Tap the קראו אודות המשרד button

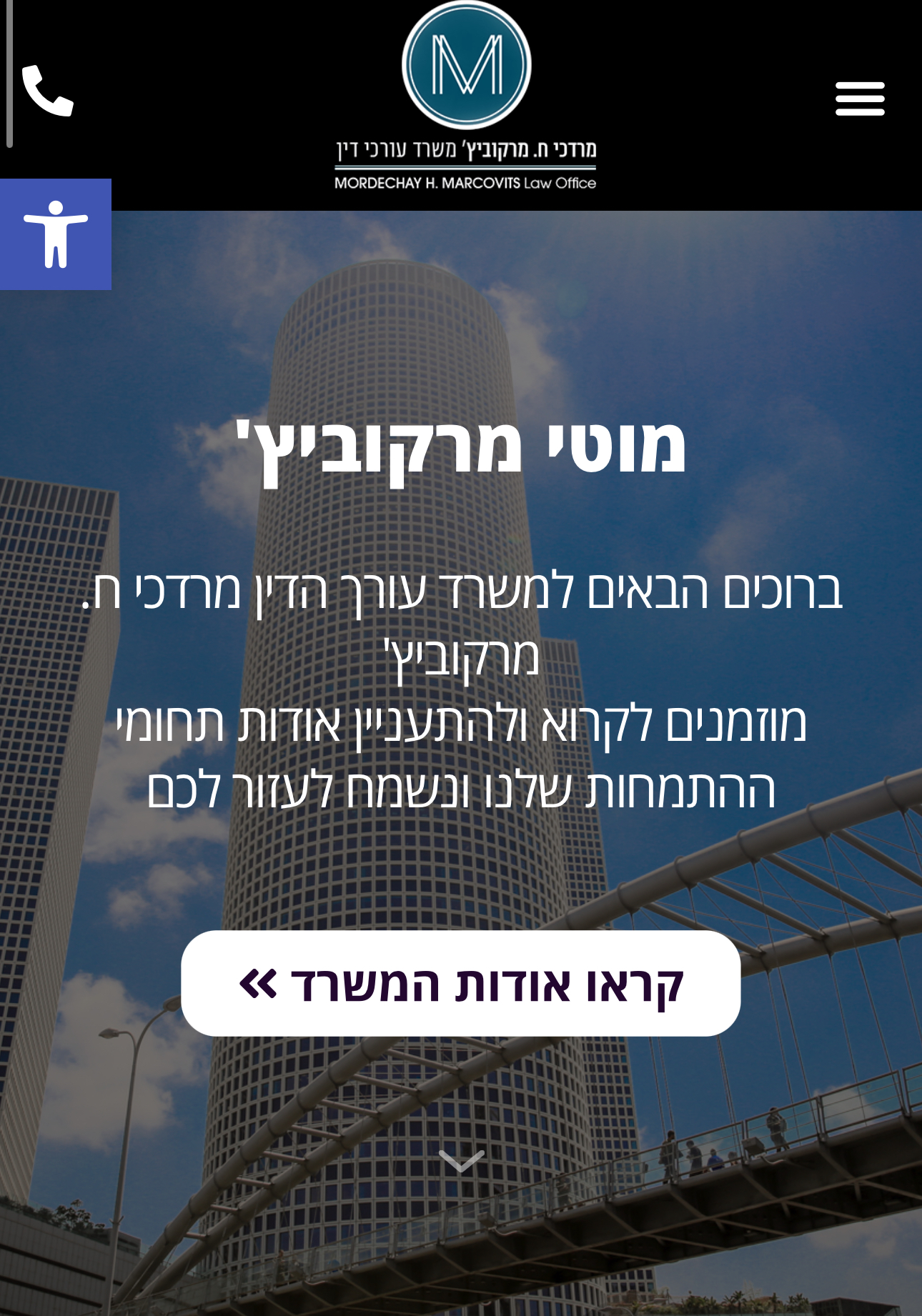(461, 983)
